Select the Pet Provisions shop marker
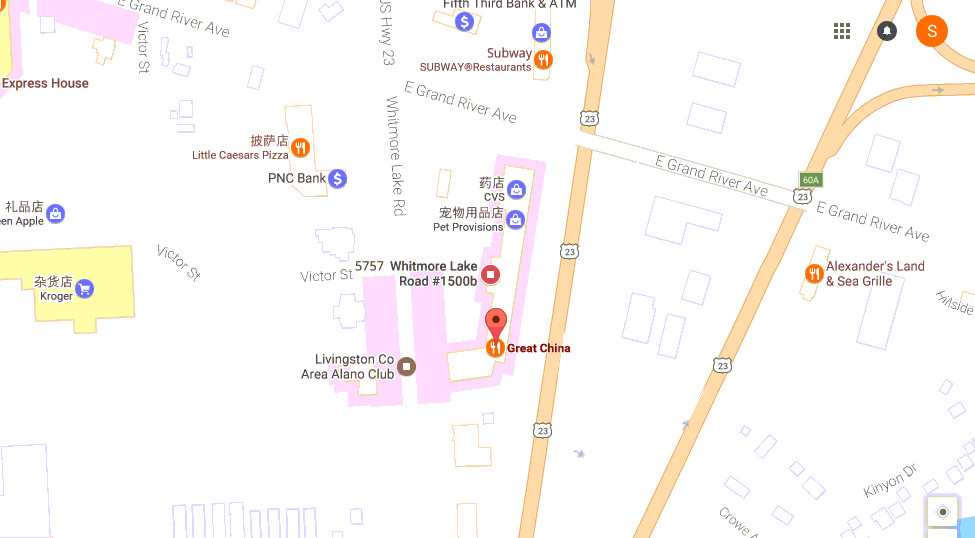This screenshot has height=538, width=975. (516, 219)
